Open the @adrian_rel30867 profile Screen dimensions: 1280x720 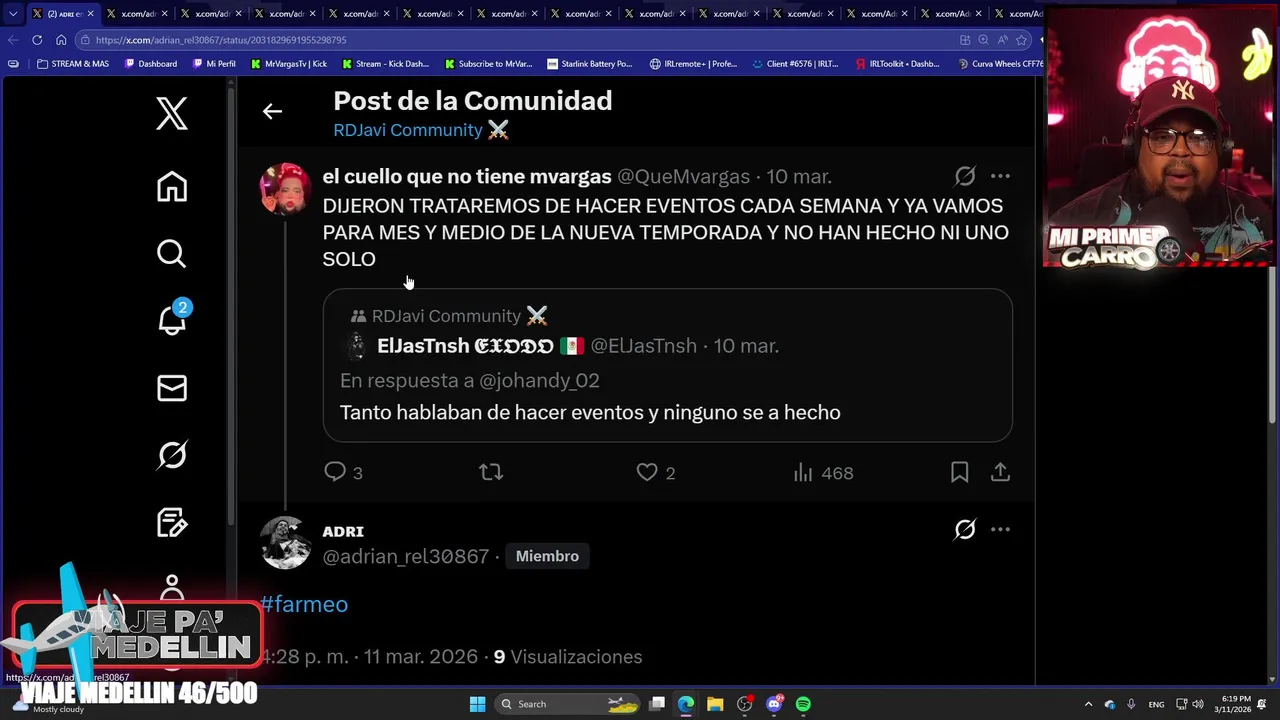[405, 556]
